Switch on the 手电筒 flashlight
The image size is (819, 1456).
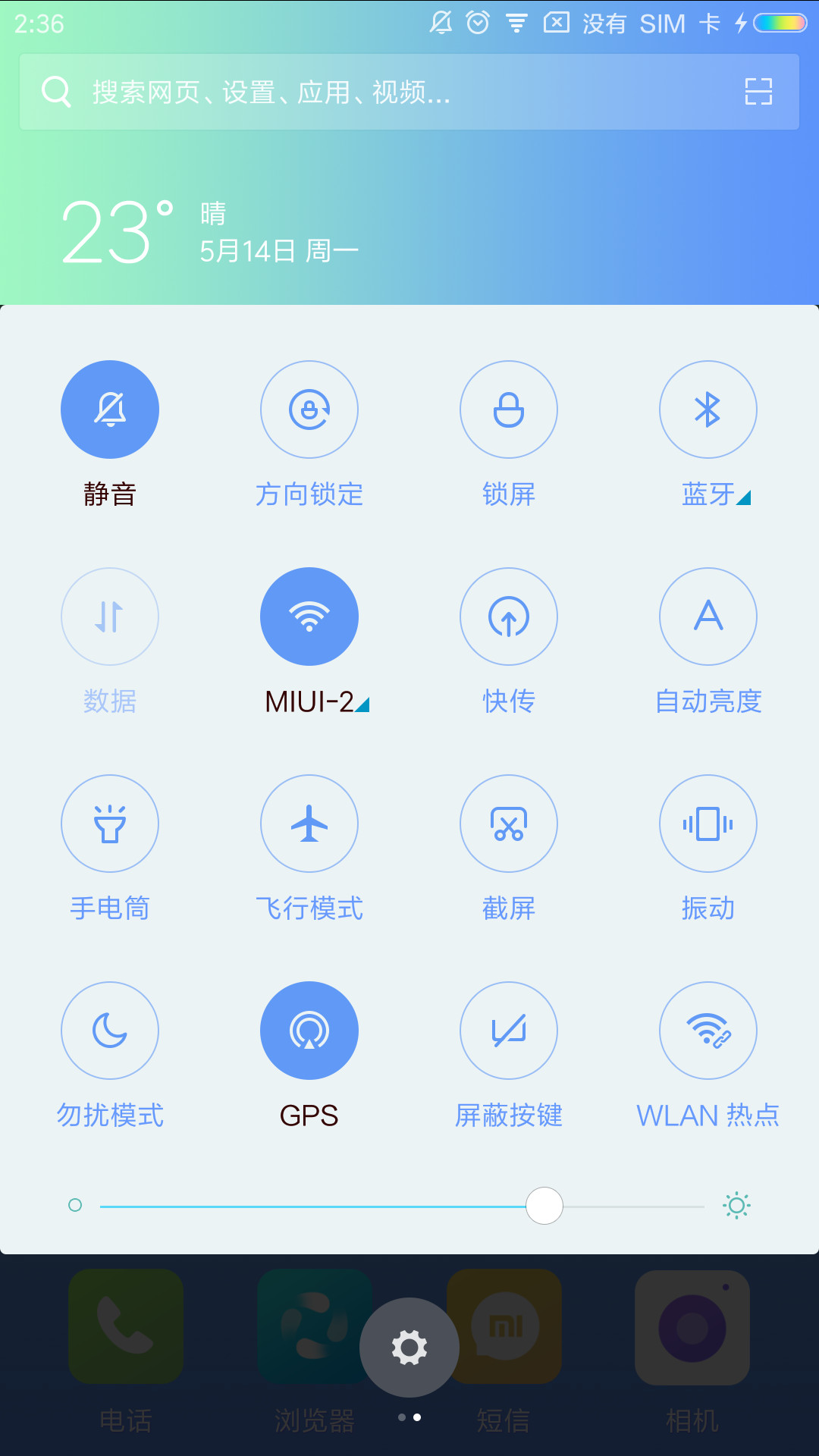click(x=110, y=824)
